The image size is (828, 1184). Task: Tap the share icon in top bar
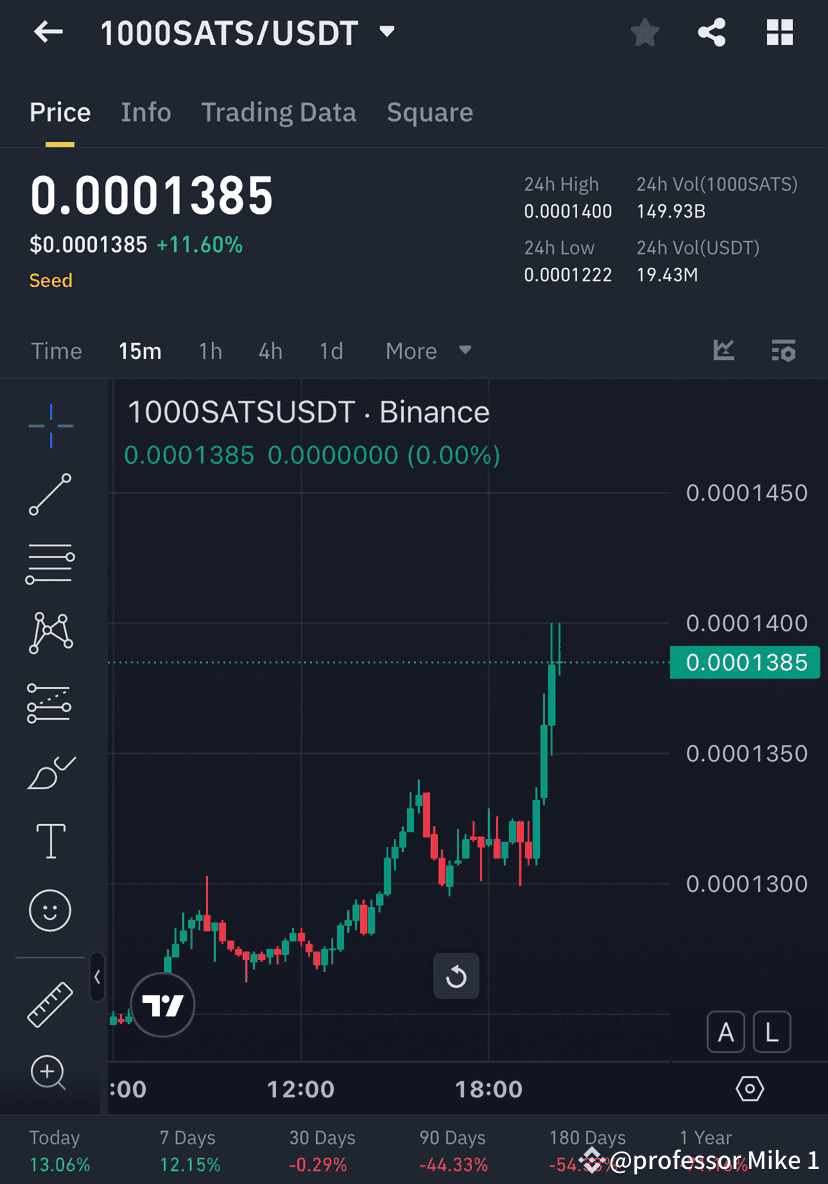click(x=712, y=32)
